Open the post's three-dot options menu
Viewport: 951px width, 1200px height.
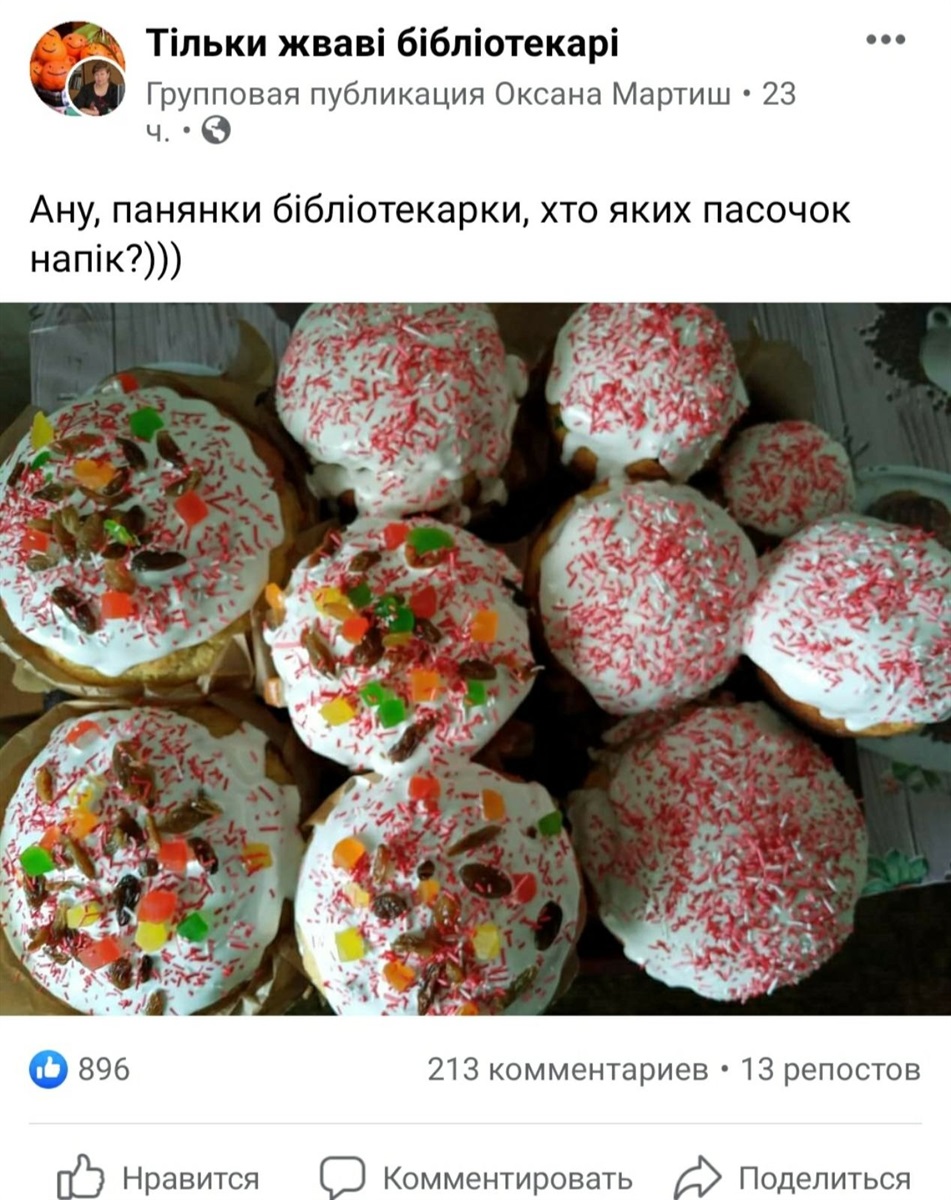click(x=884, y=39)
